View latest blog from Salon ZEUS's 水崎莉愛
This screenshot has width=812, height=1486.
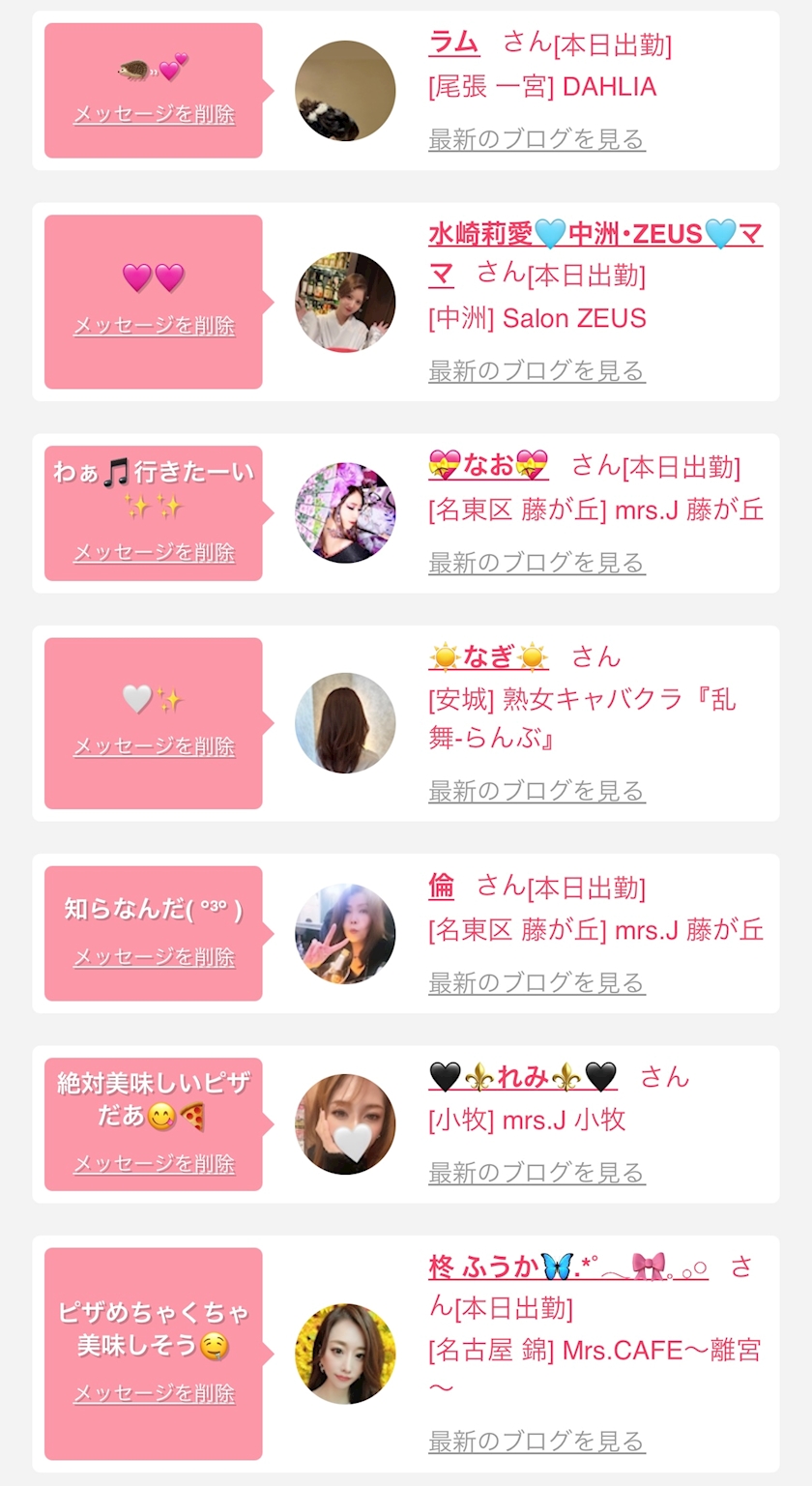536,370
